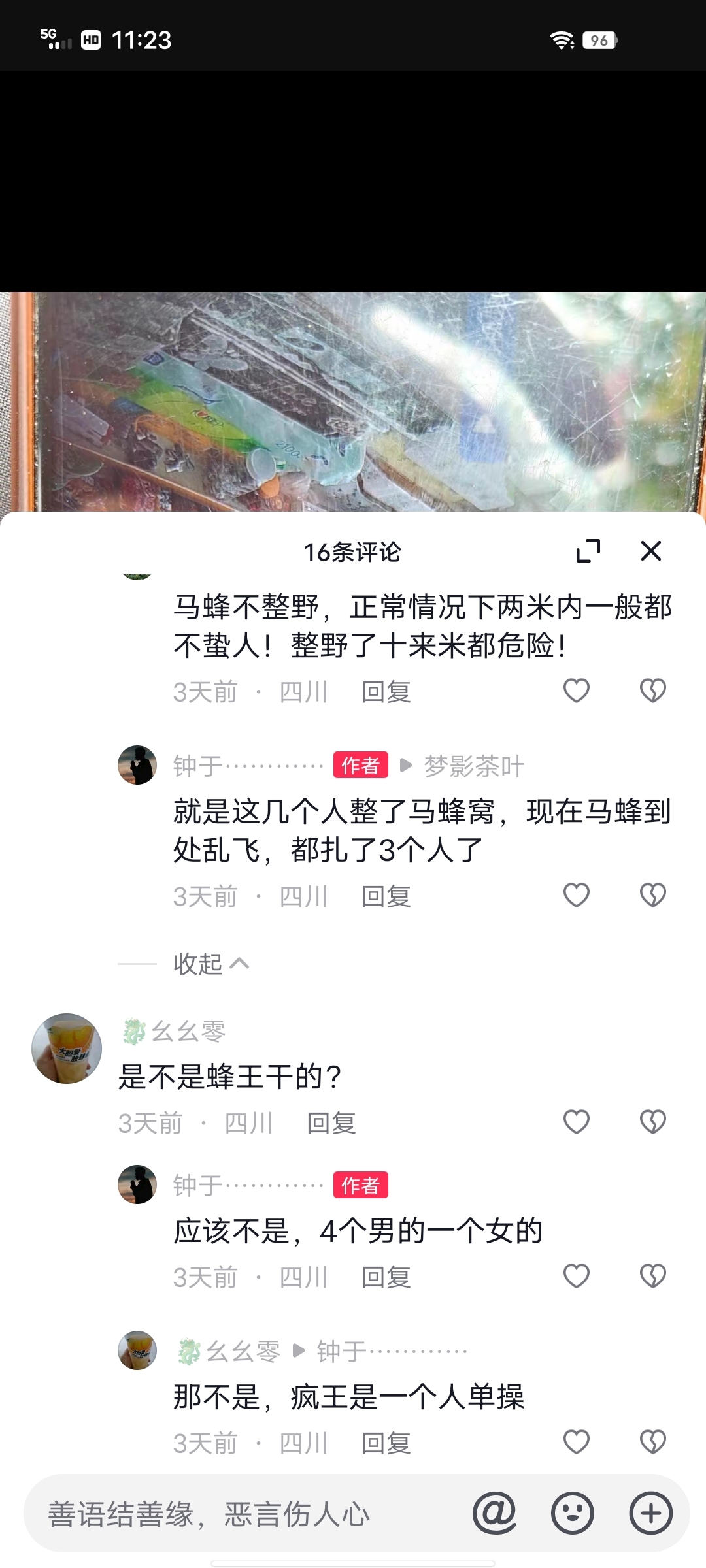Reply to 是不是蜂王干的？
This screenshot has height=1568, width=706.
[331, 1122]
